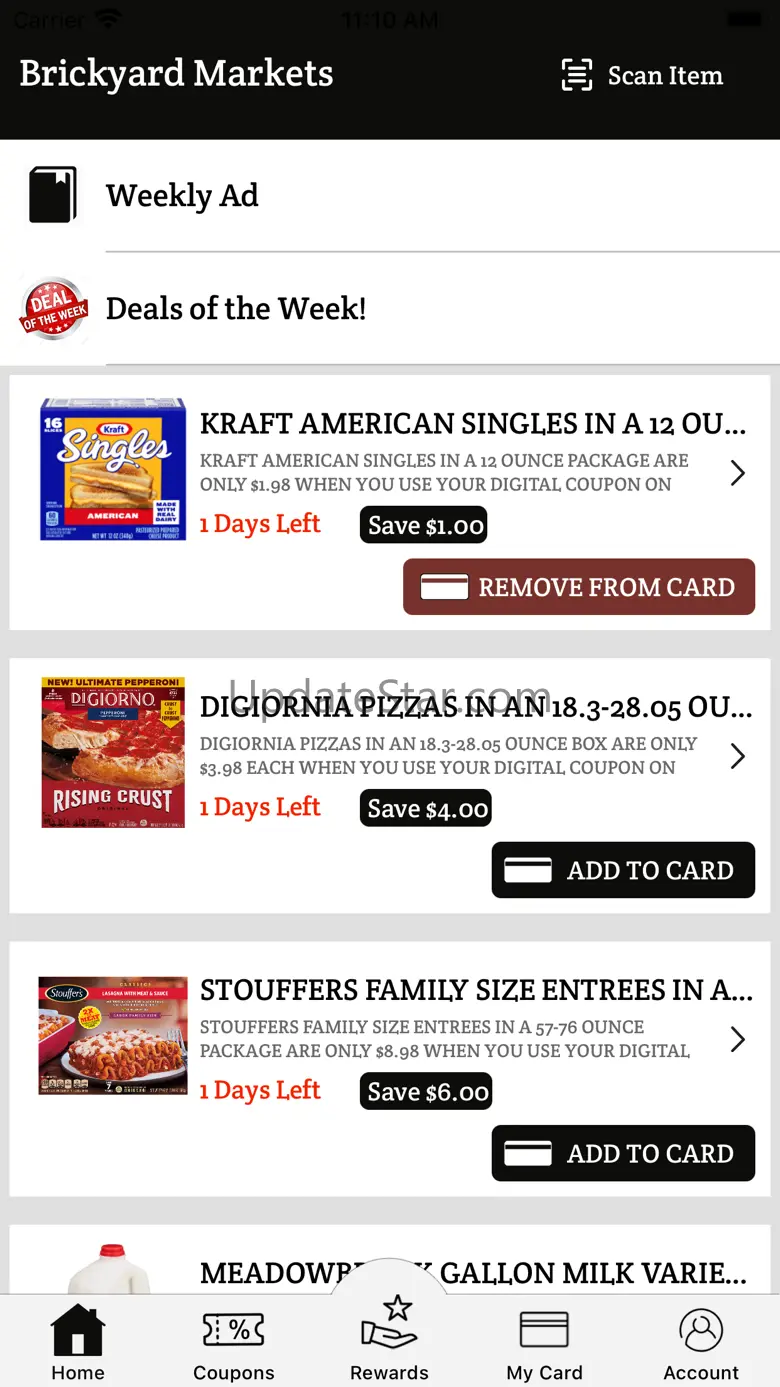
Task: Remove Kraft American Singles coupon from card
Action: pos(578,587)
